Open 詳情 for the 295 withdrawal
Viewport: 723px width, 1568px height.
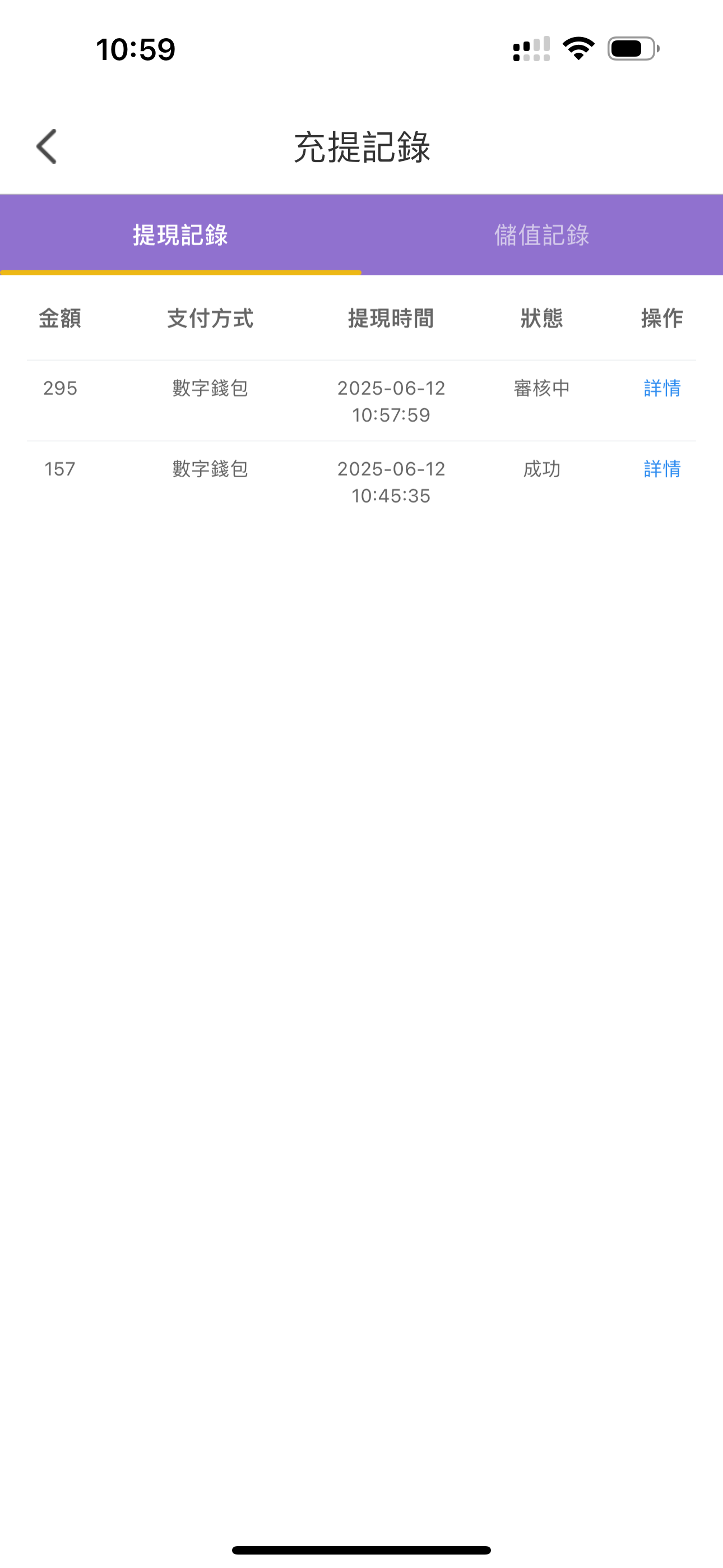661,388
